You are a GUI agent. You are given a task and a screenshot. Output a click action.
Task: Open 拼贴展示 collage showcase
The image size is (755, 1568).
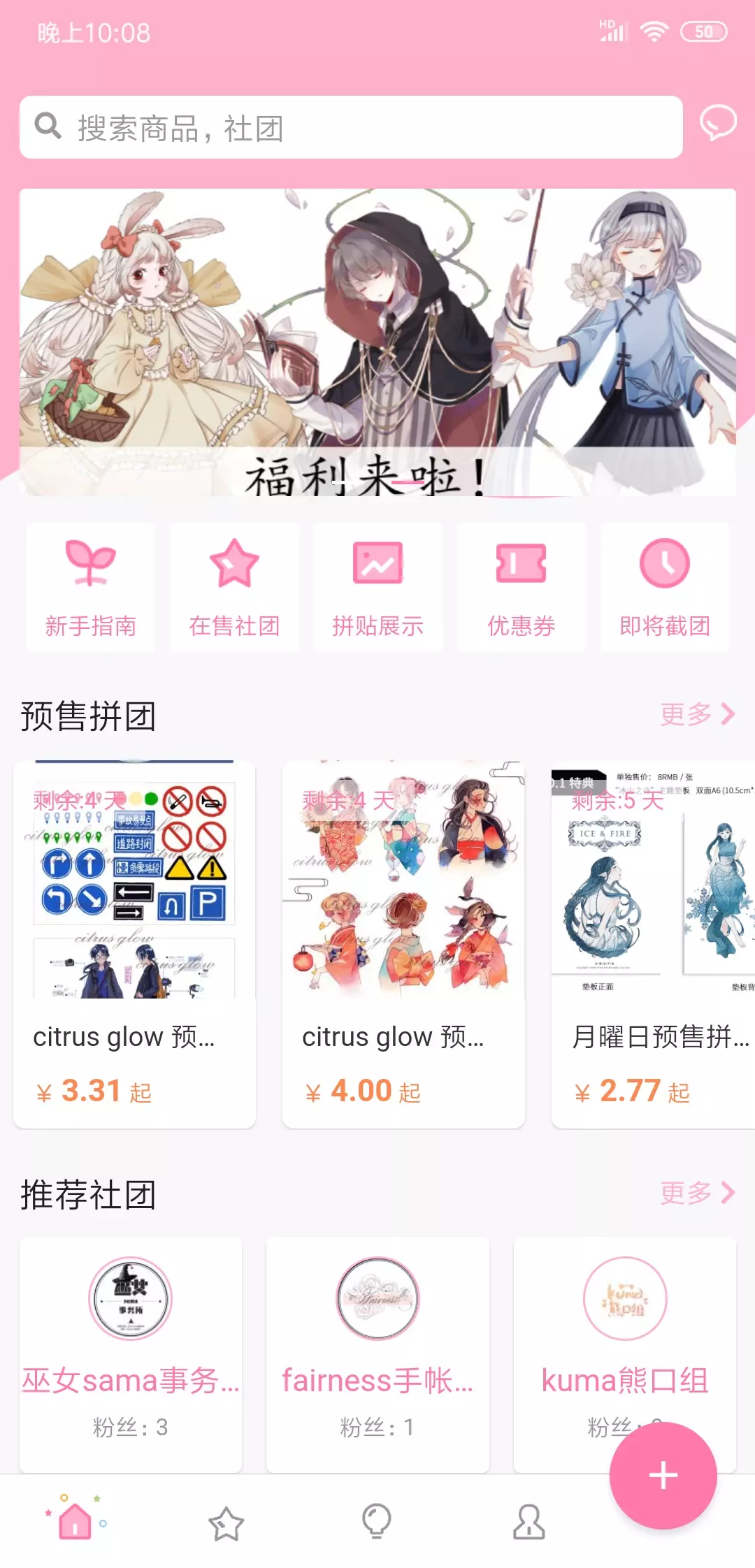(377, 588)
